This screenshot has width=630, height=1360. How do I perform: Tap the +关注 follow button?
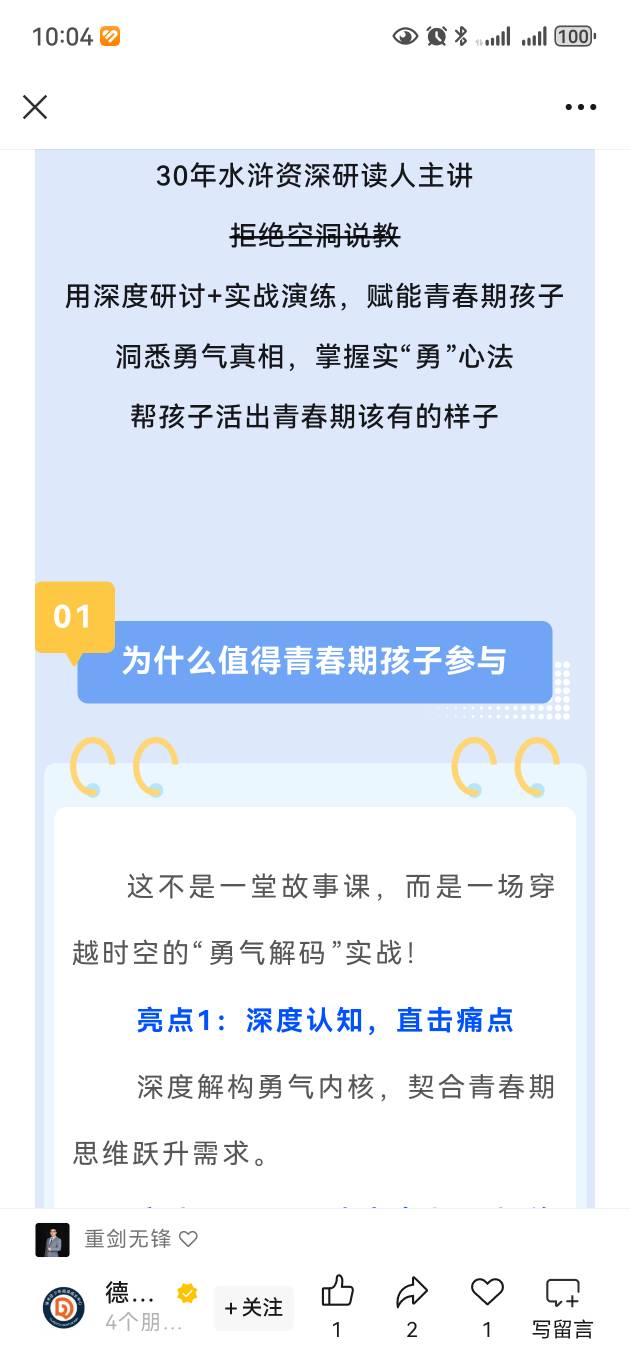coord(253,1307)
